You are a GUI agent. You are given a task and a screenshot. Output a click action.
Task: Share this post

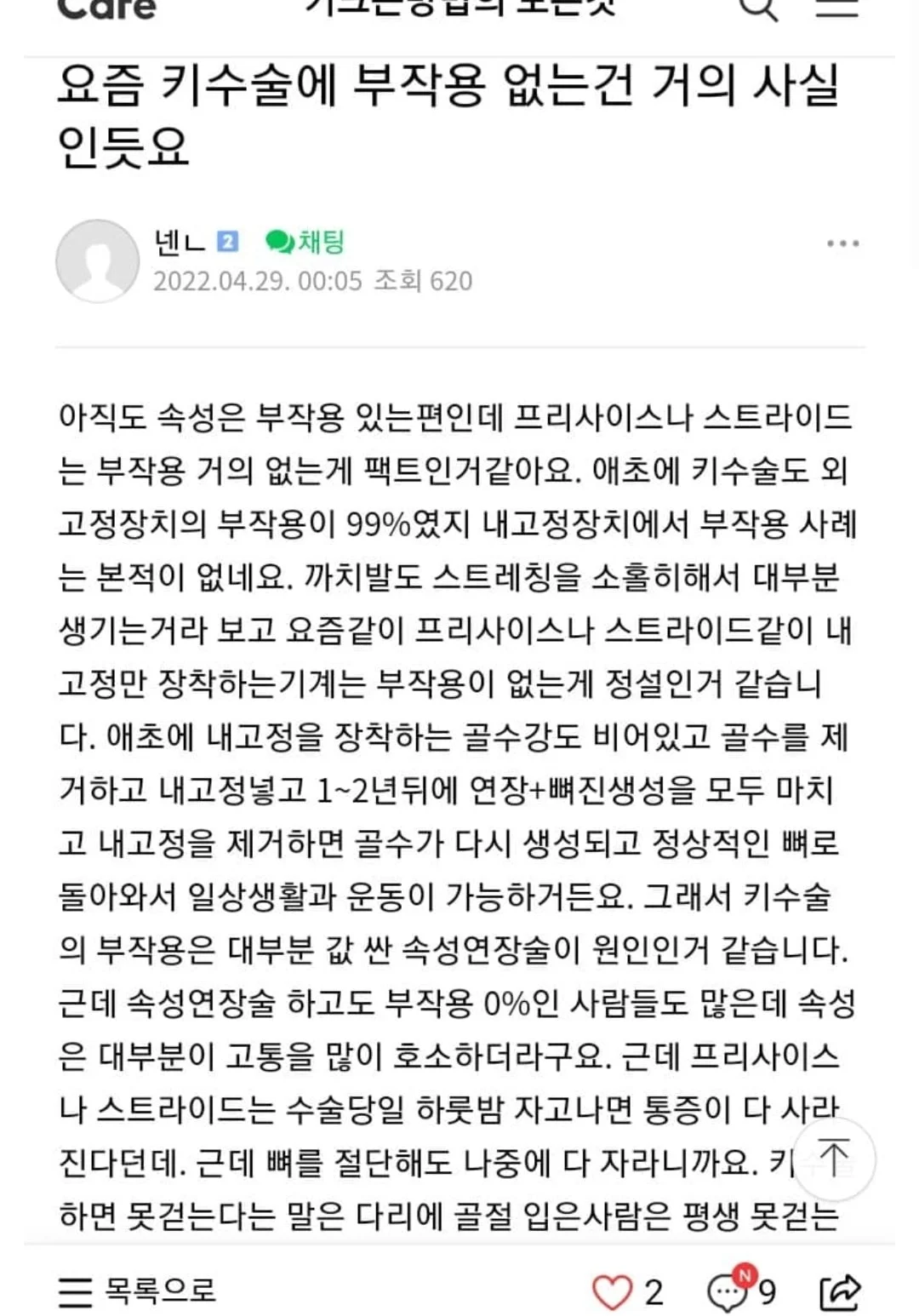click(x=839, y=1291)
